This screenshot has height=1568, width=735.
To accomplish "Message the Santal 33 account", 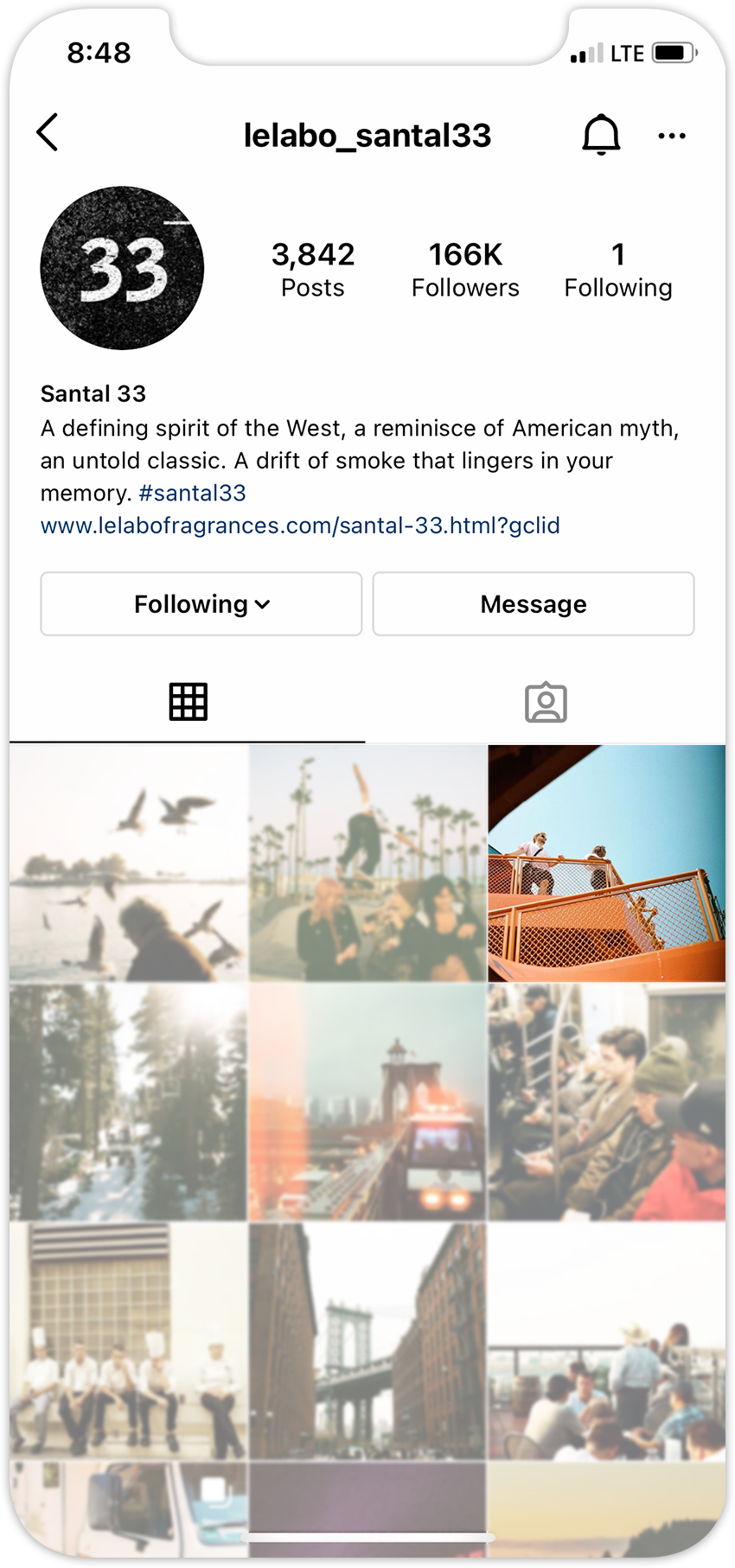I will click(x=534, y=604).
